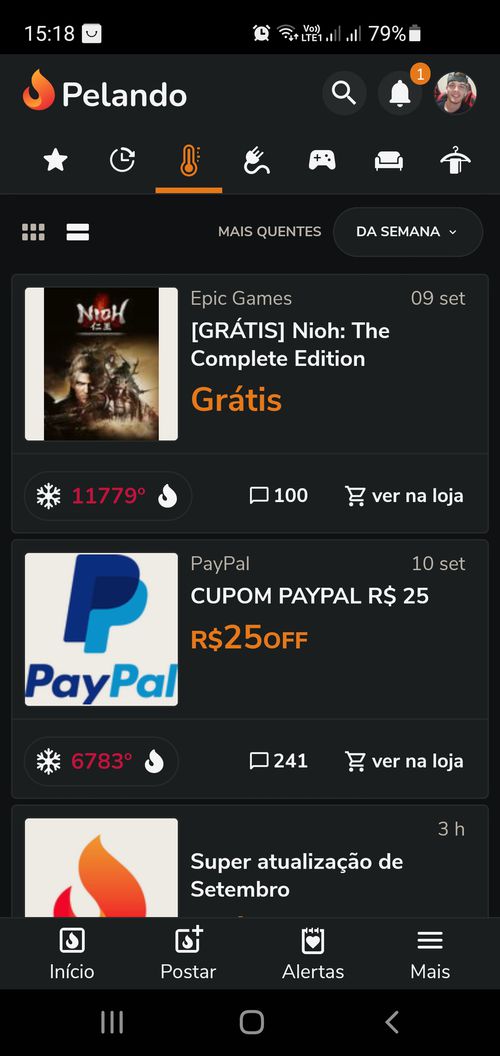The height and width of the screenshot is (1056, 500).
Task: Select the electronics plug category tab
Action: (256, 161)
